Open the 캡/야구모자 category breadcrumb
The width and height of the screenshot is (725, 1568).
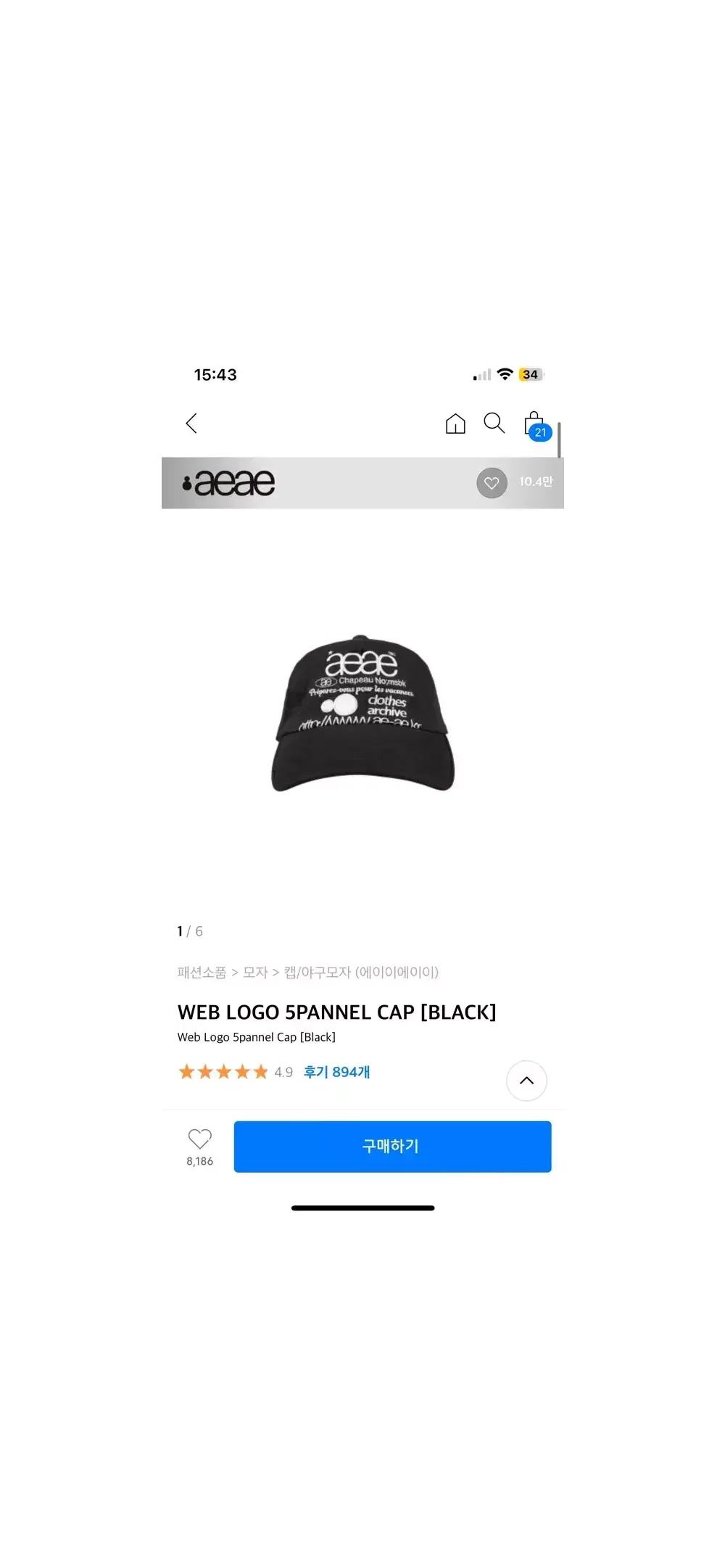click(x=317, y=973)
